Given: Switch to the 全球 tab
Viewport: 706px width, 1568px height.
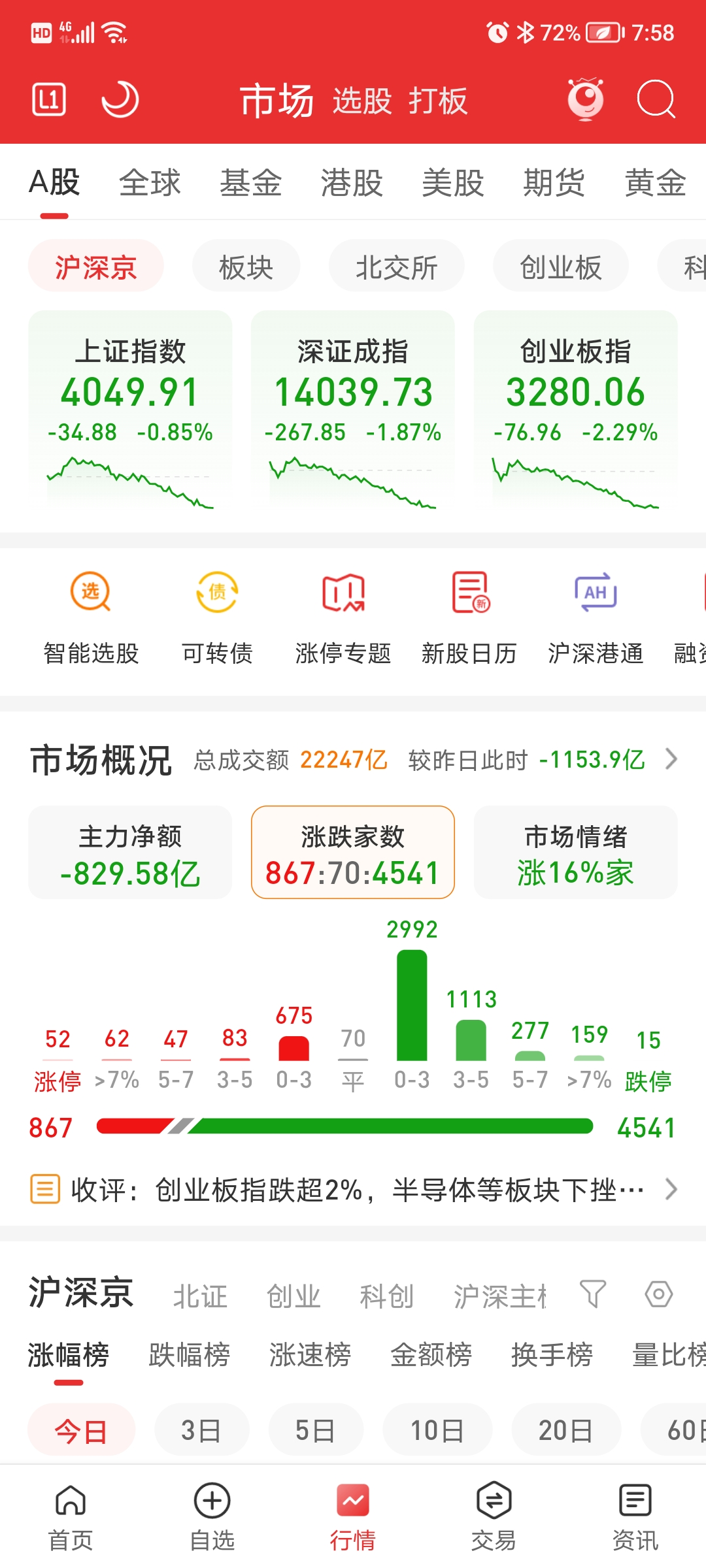Looking at the screenshot, I should (x=150, y=183).
